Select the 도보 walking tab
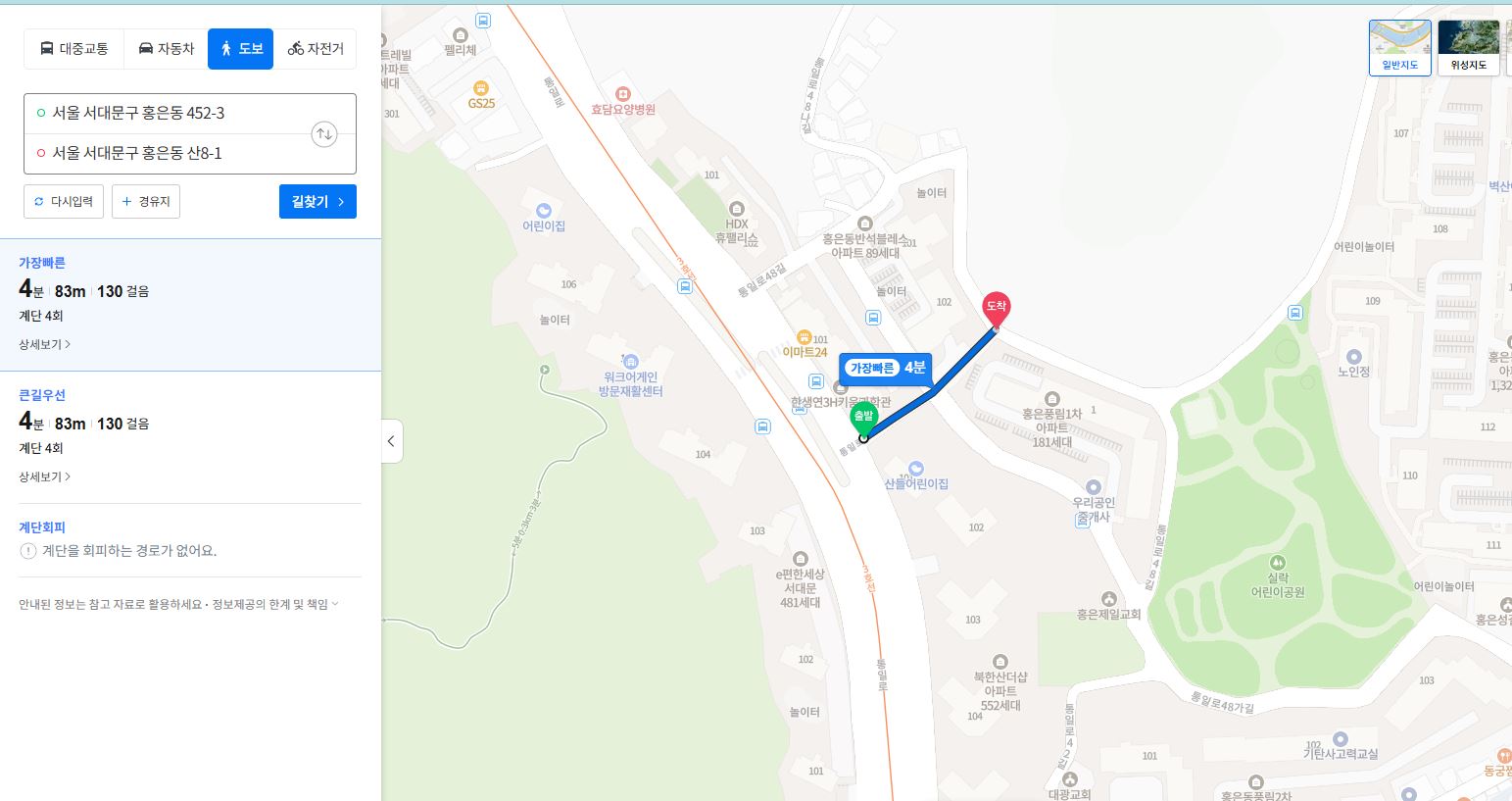1512x801 pixels. (x=240, y=48)
